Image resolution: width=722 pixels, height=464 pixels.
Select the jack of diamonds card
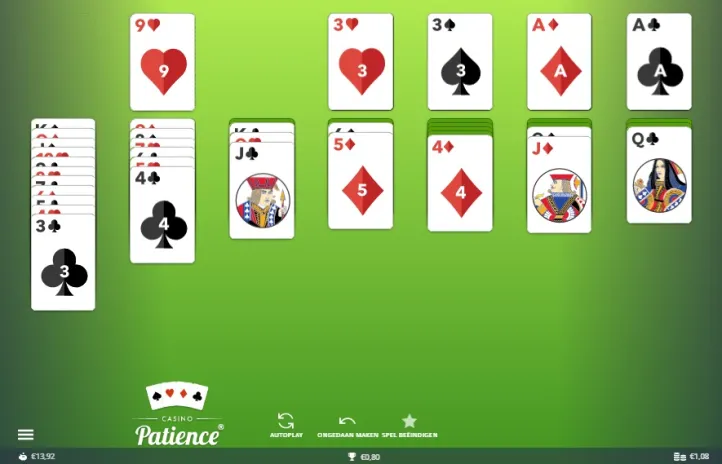[x=559, y=188]
